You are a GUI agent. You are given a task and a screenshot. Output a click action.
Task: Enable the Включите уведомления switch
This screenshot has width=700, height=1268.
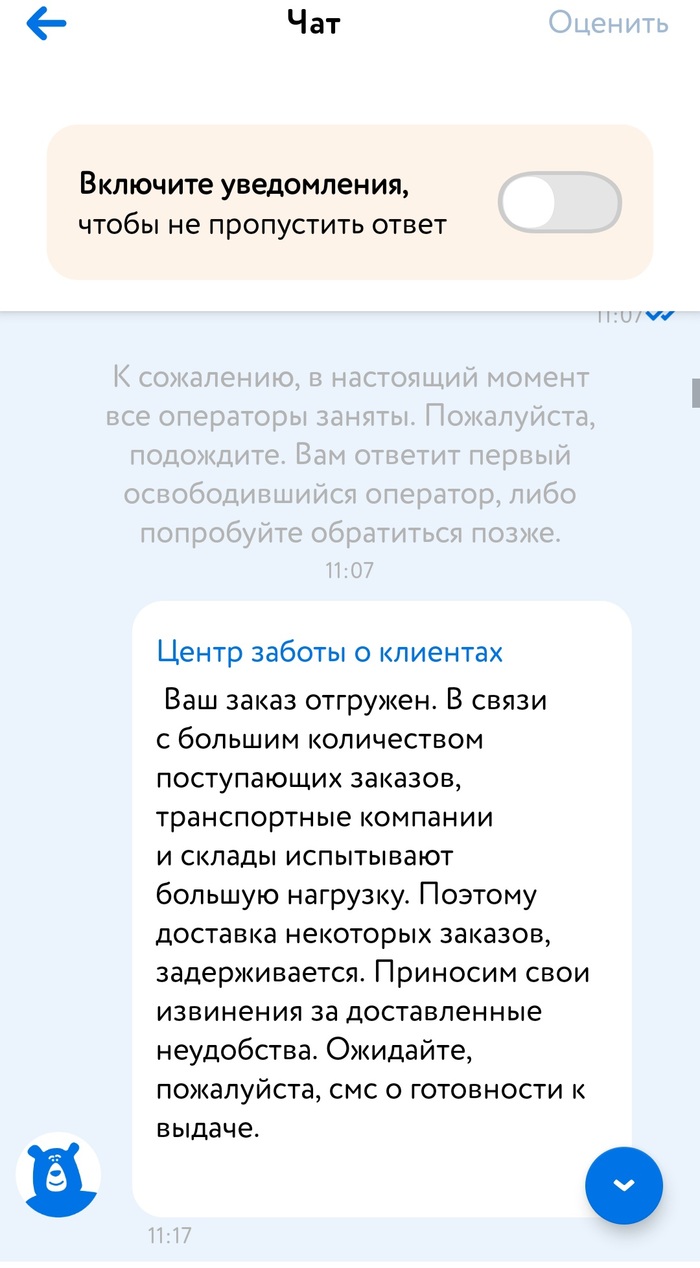click(560, 203)
